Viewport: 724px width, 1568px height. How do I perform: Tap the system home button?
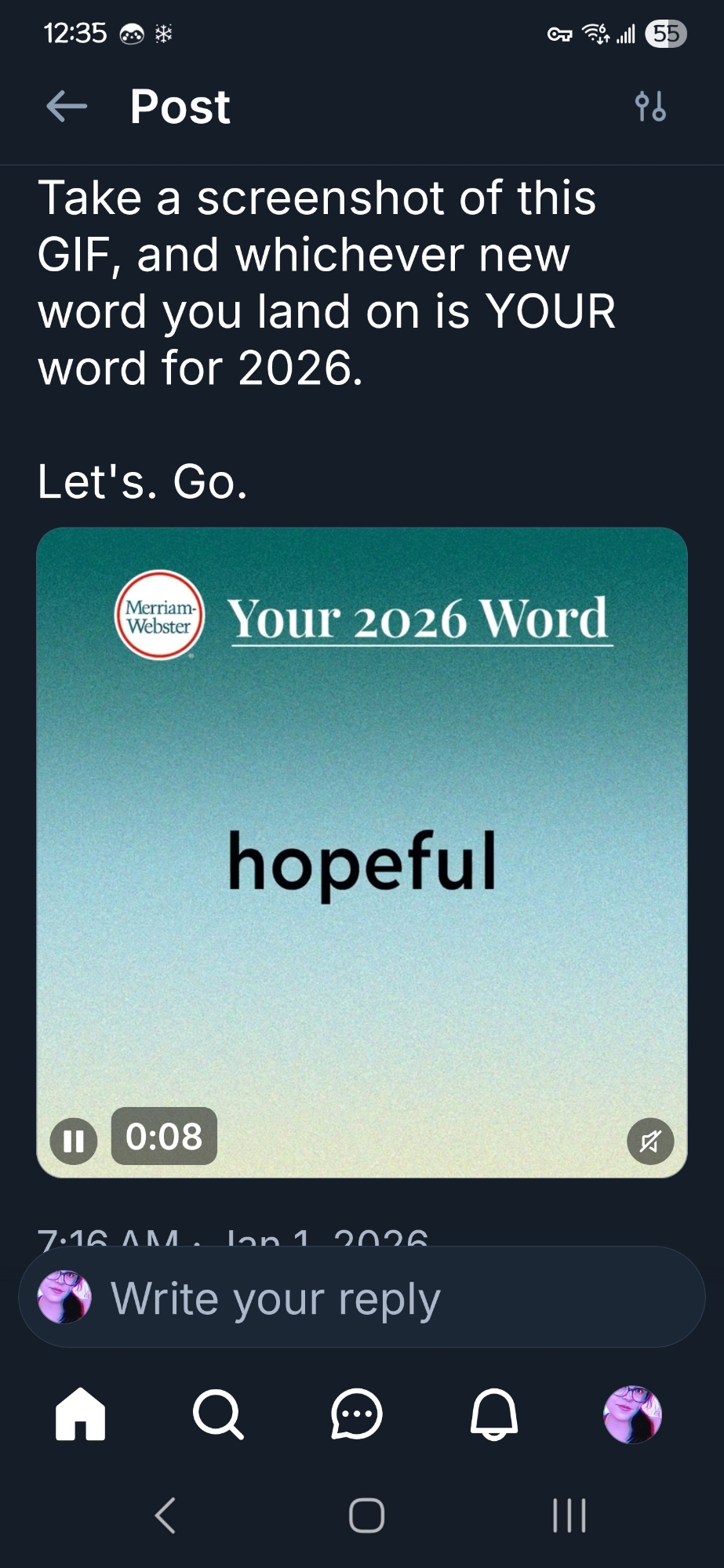click(366, 1515)
